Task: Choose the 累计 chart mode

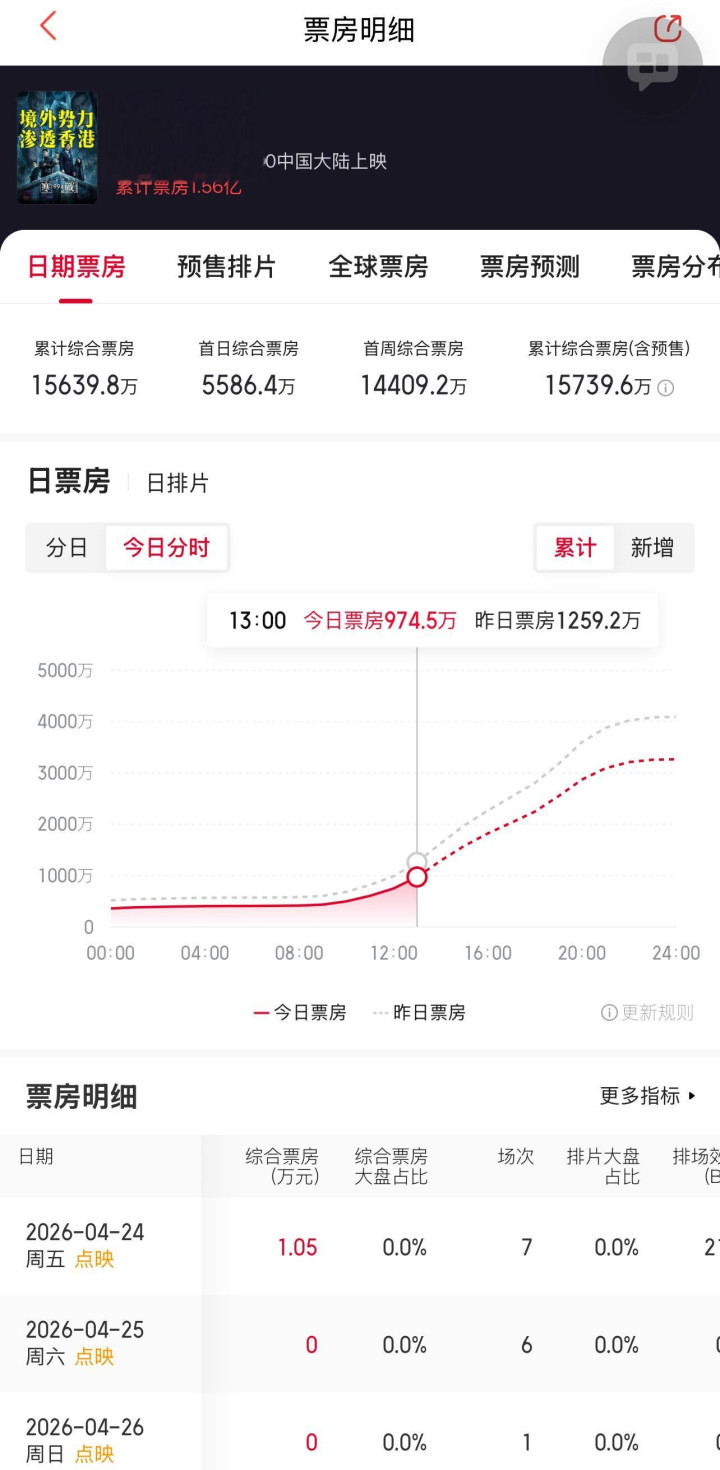Action: point(575,548)
